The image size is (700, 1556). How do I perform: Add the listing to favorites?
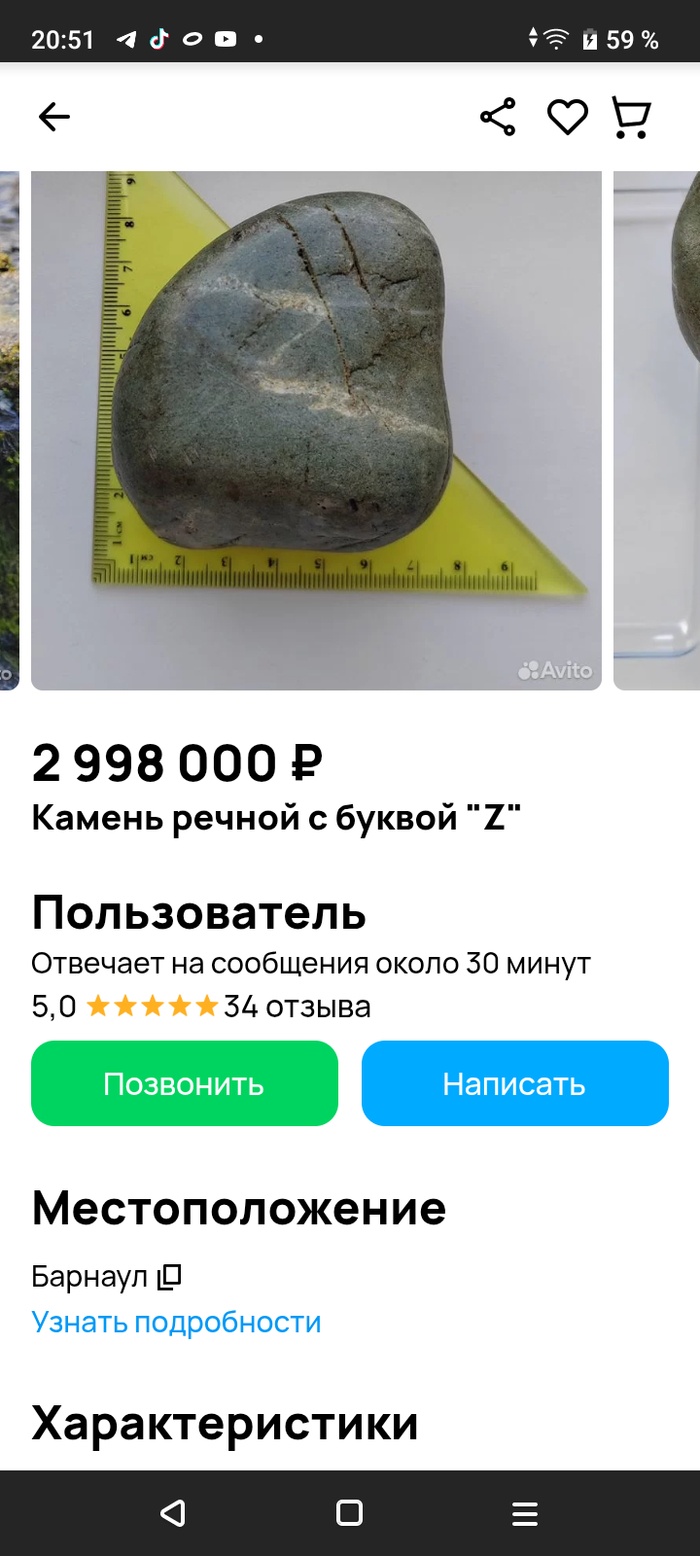pyautogui.click(x=567, y=118)
